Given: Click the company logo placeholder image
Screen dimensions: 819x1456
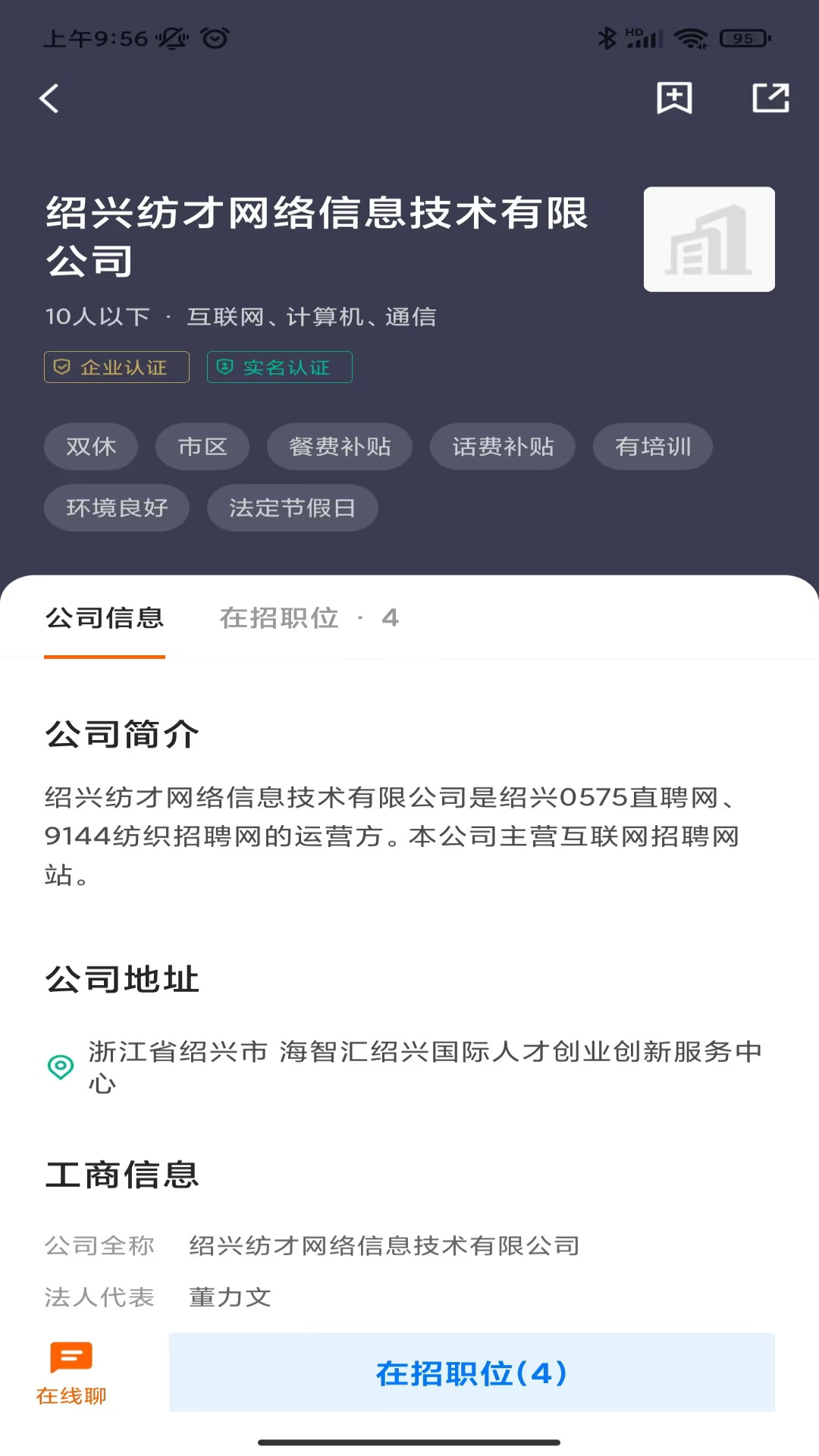Looking at the screenshot, I should [x=708, y=239].
